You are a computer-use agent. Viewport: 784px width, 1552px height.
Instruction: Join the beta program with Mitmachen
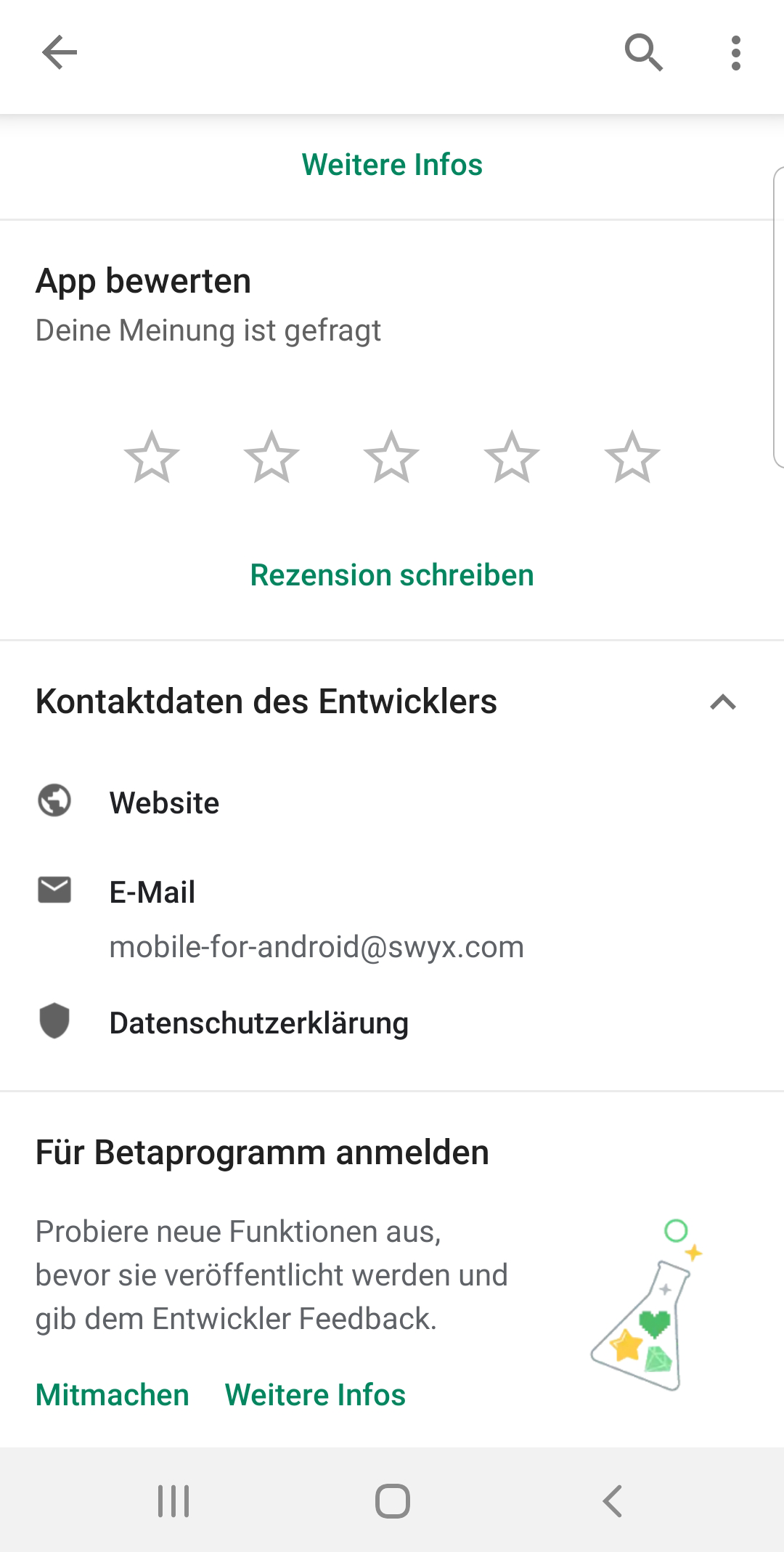[113, 1395]
